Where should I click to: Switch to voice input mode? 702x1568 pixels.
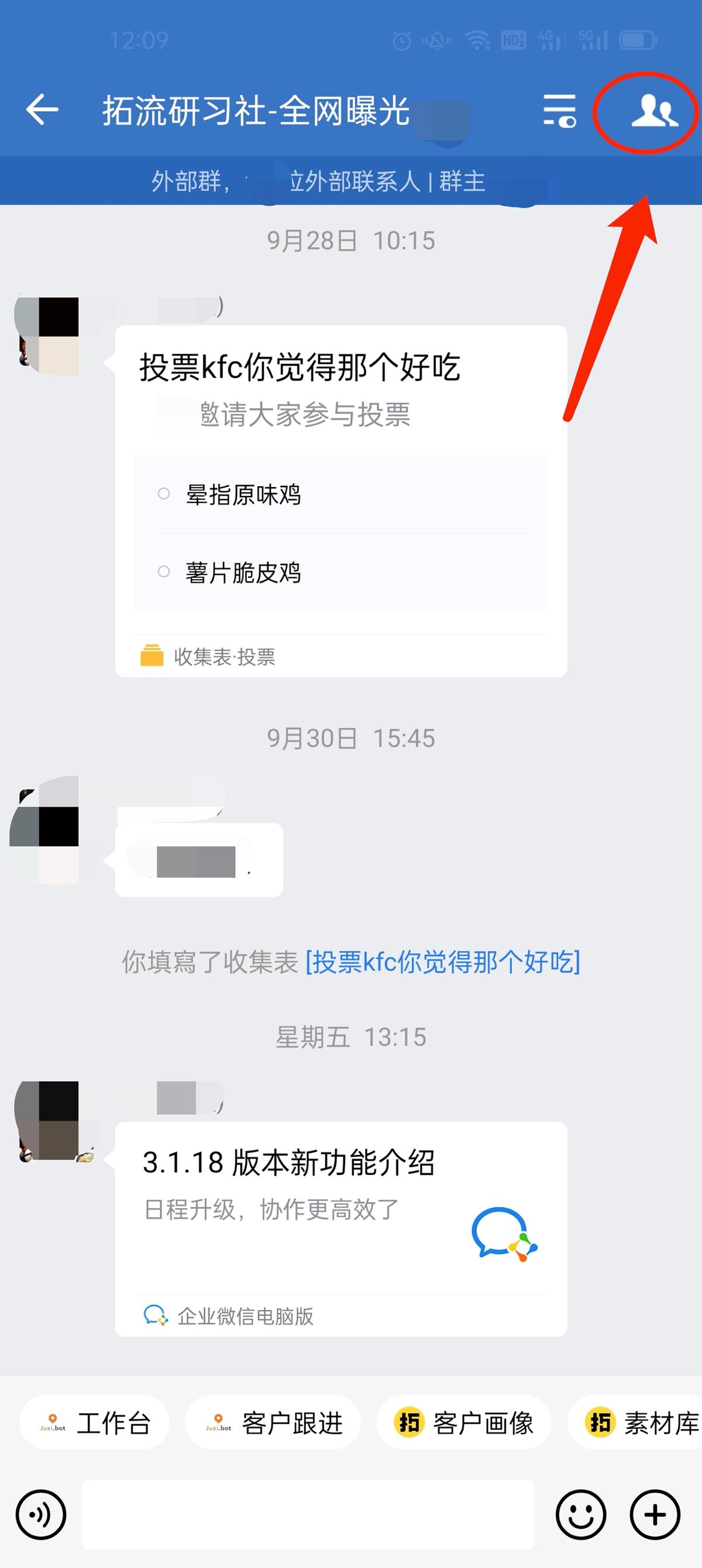(x=40, y=1514)
